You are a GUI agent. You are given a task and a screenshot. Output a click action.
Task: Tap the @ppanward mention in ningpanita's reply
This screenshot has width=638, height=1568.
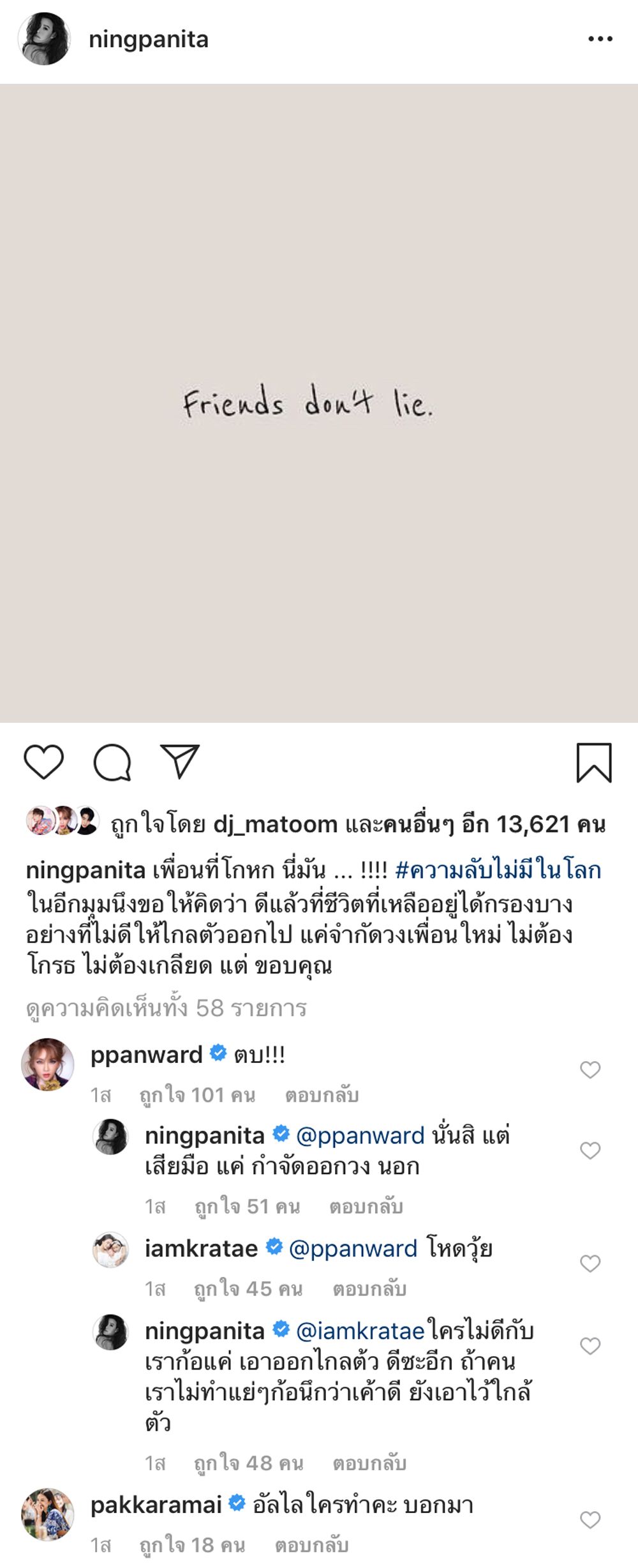click(360, 1136)
